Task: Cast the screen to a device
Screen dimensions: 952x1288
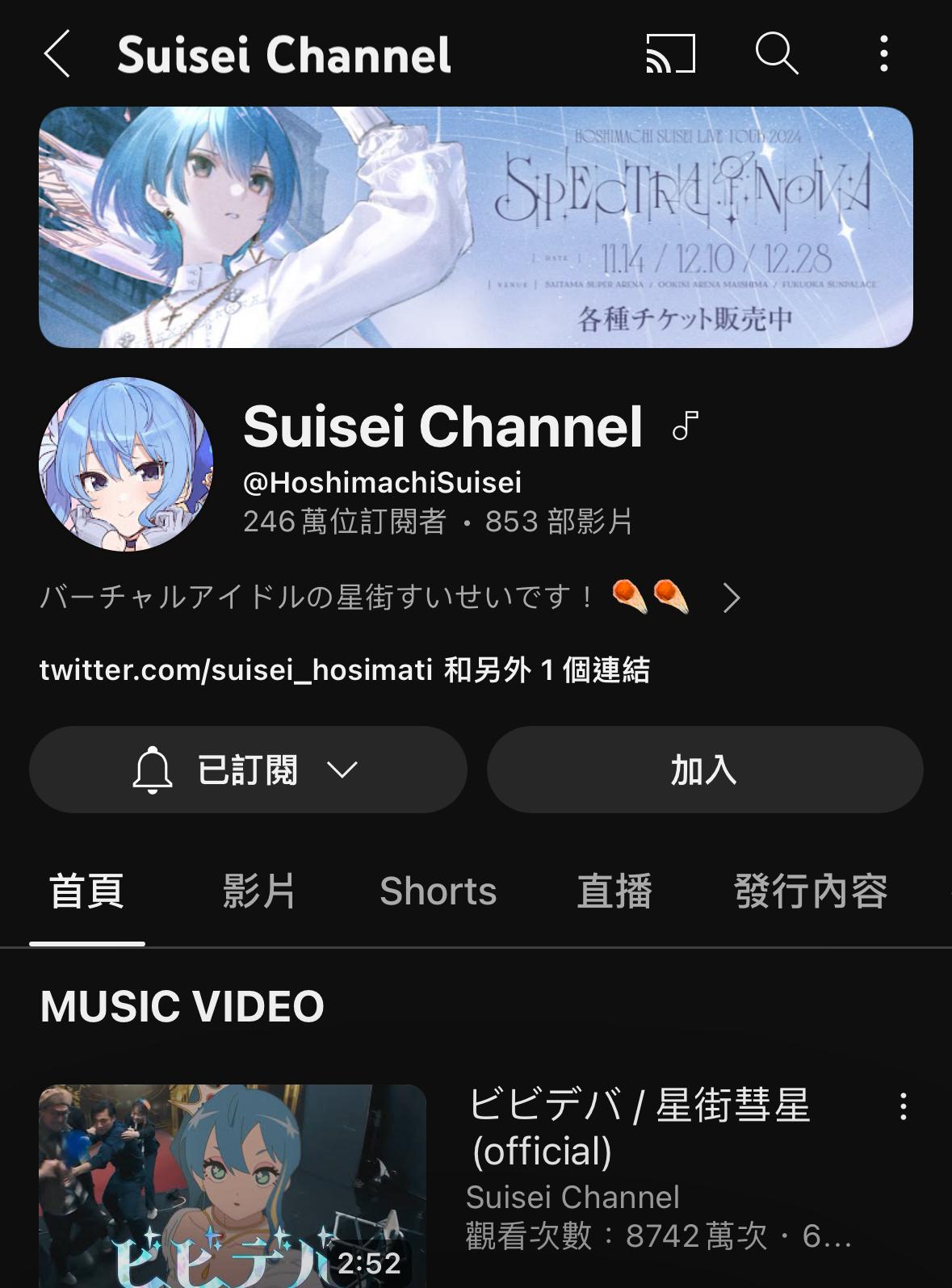Action: coord(670,54)
